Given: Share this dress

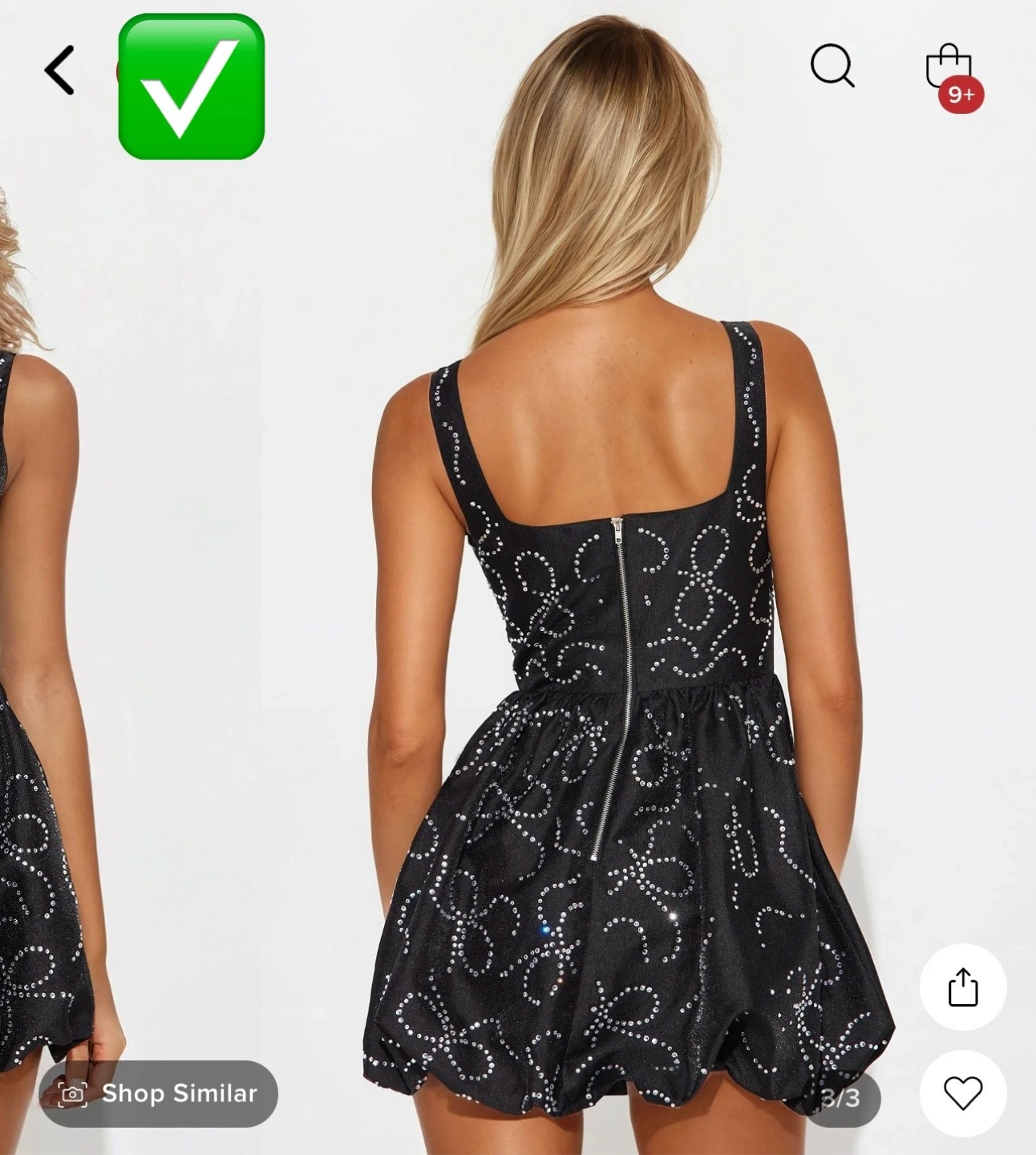Looking at the screenshot, I should [x=962, y=987].
